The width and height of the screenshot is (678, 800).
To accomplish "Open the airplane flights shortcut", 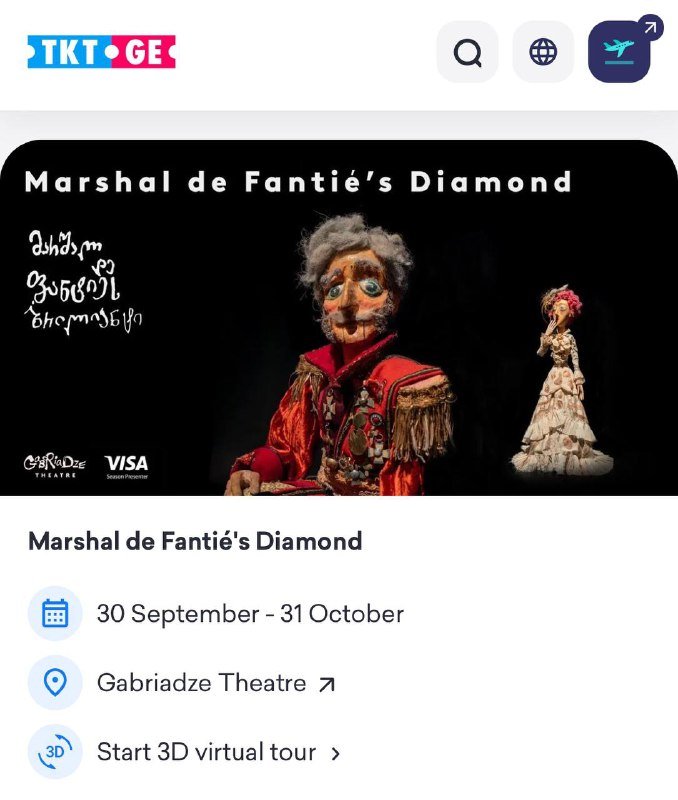I will coord(619,52).
